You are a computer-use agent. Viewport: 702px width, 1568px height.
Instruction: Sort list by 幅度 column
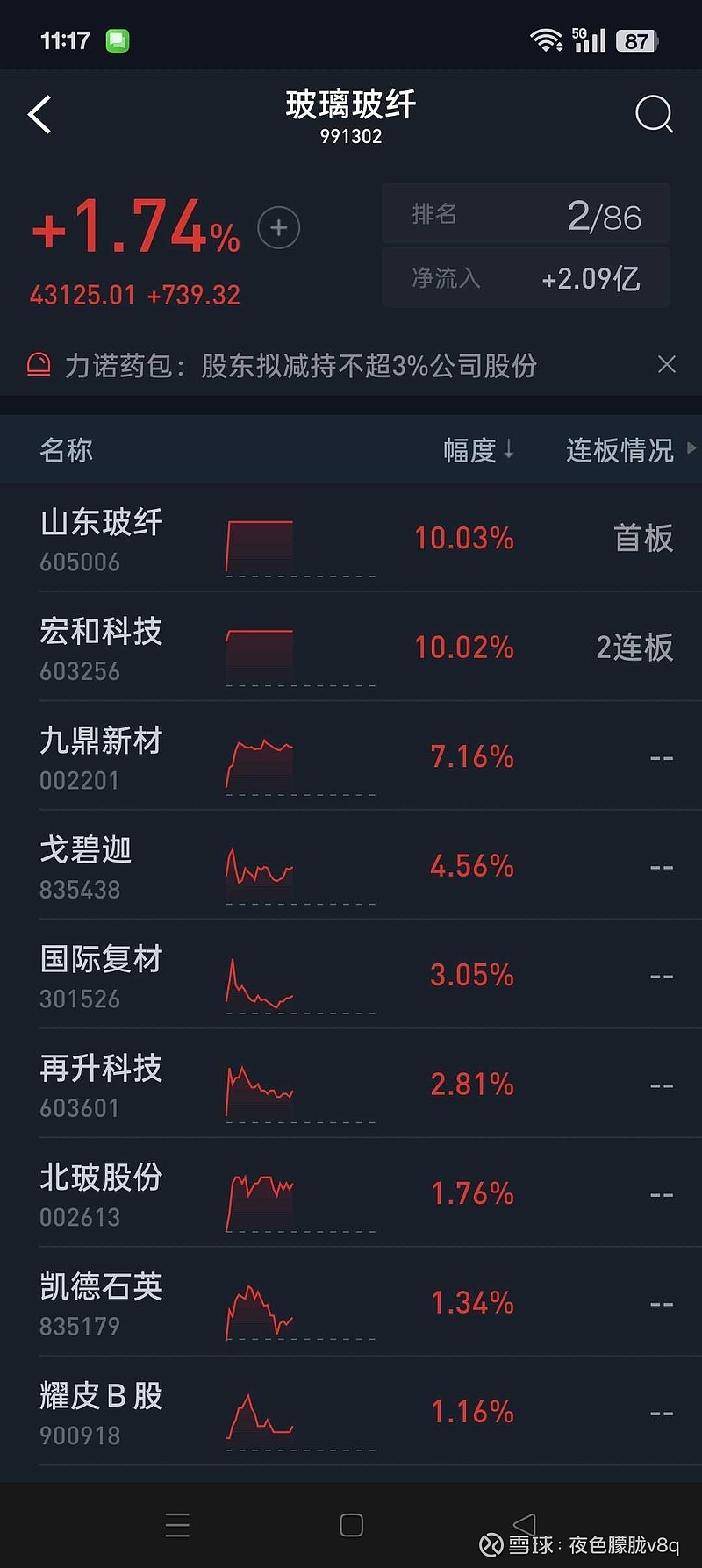point(478,450)
